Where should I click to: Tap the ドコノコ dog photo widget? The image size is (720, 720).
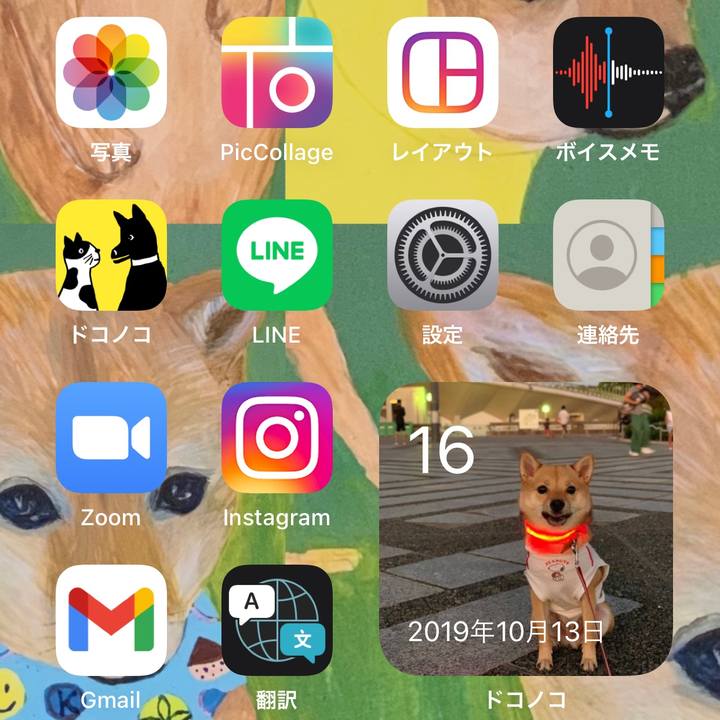click(525, 528)
